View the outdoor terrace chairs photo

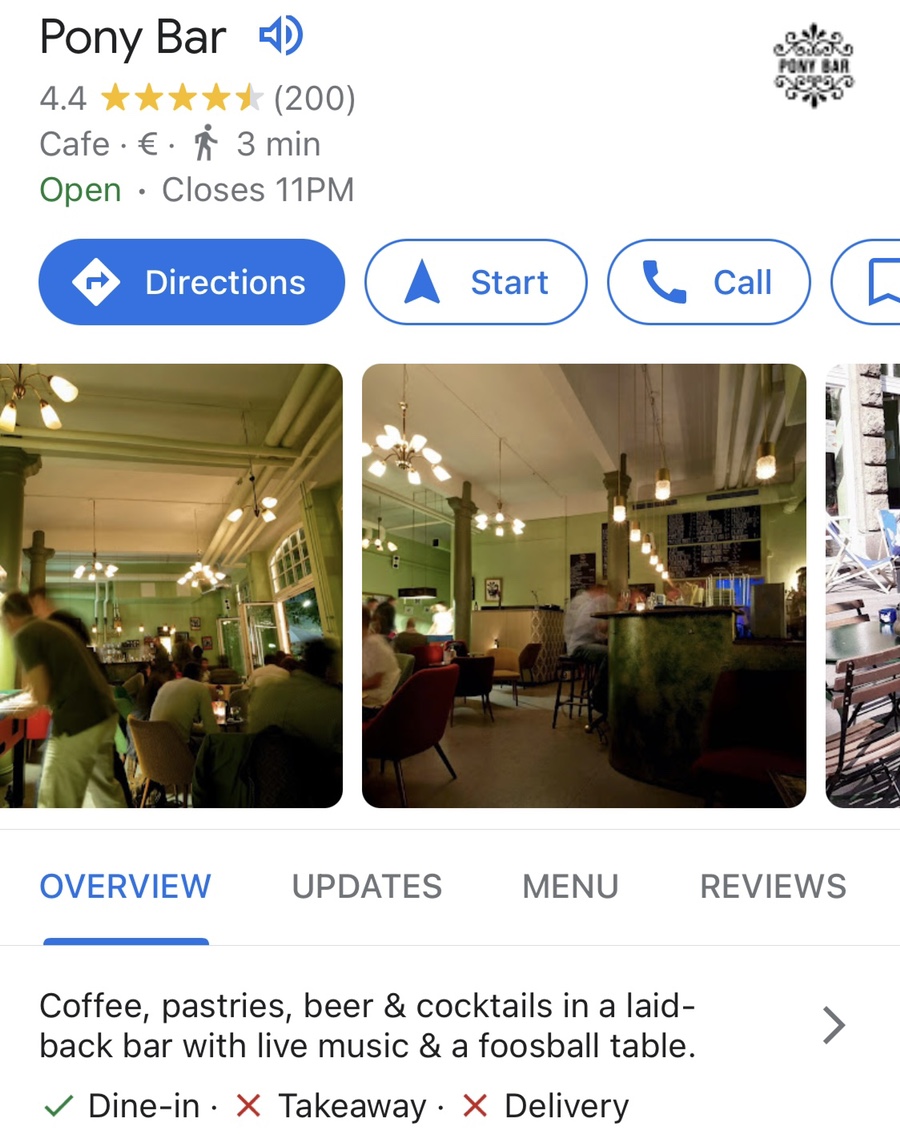tap(863, 585)
